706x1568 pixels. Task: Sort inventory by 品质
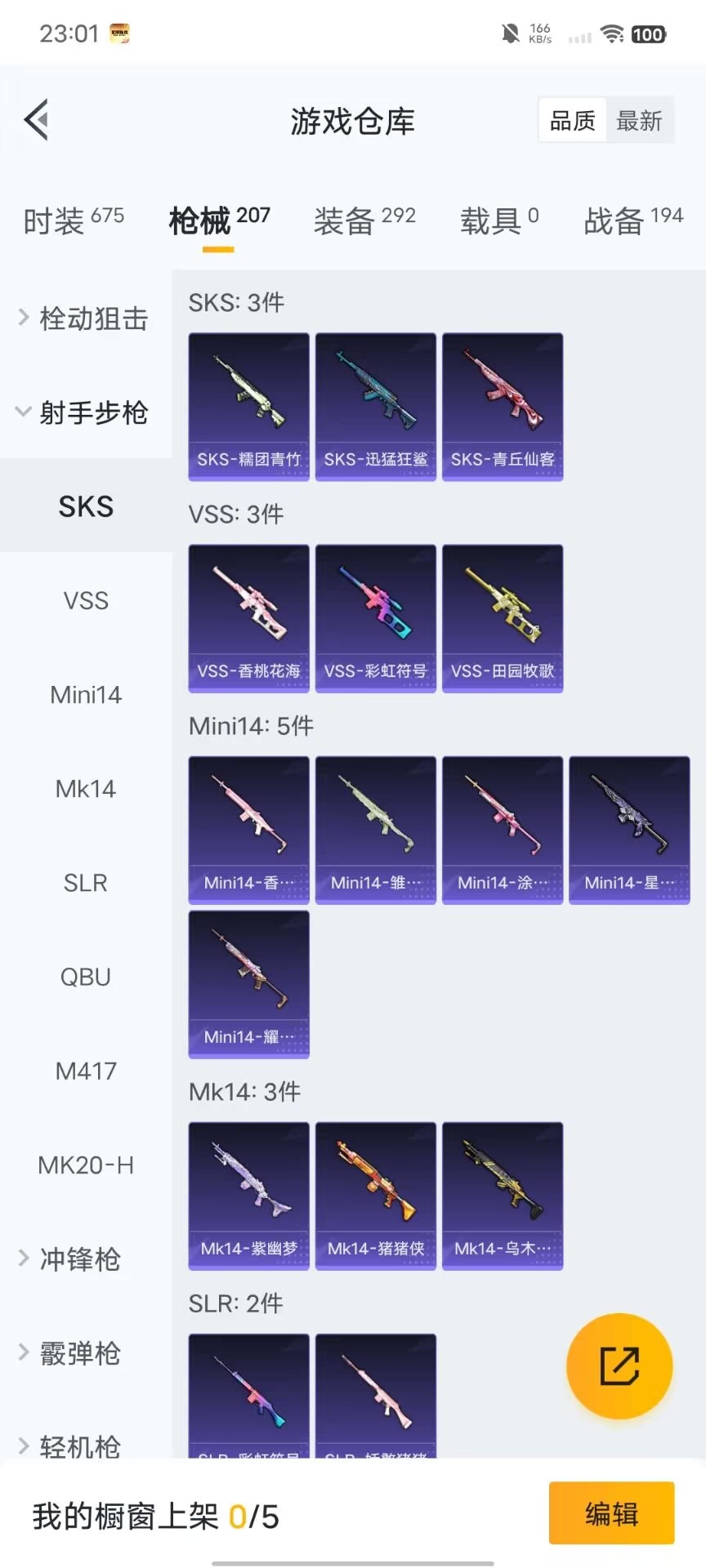572,121
